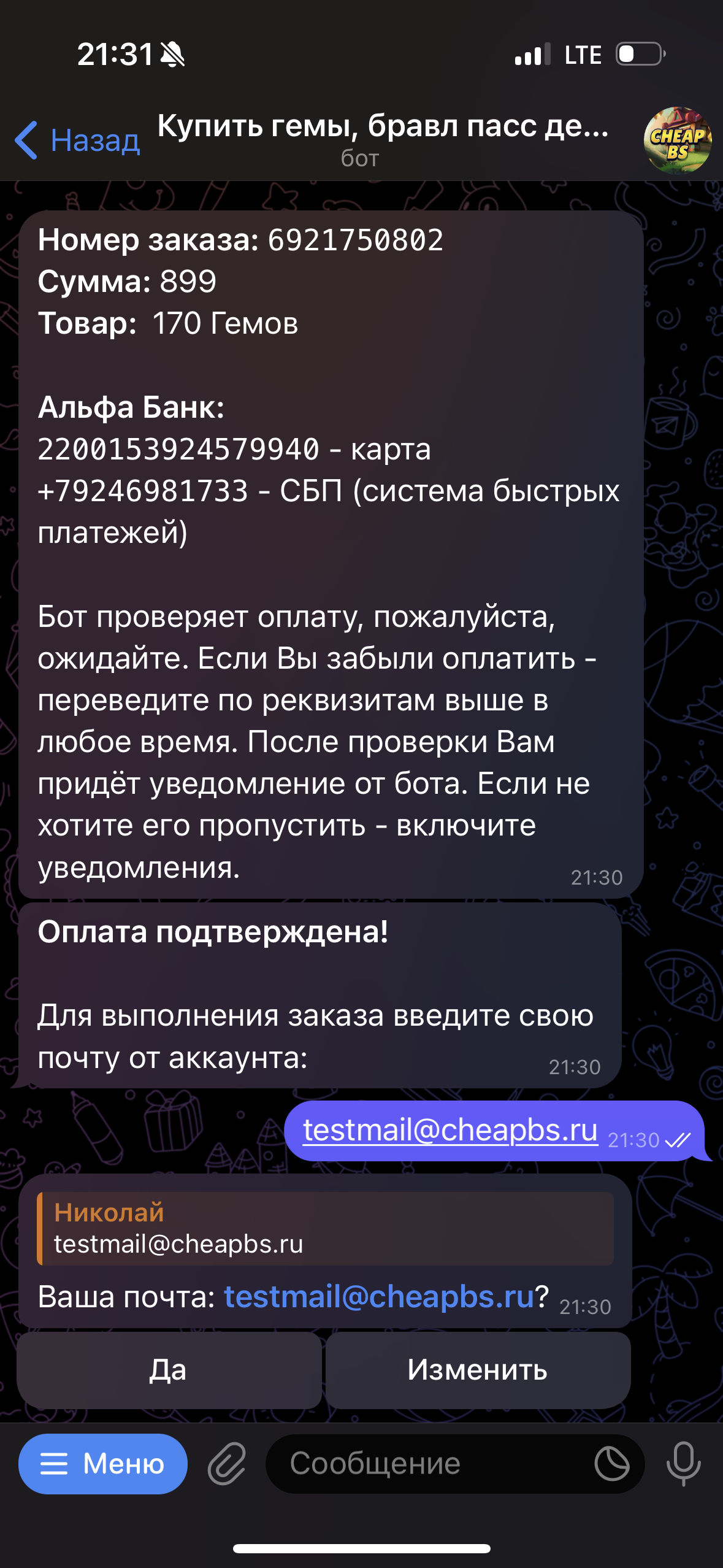Go back via the Назад button

click(78, 140)
